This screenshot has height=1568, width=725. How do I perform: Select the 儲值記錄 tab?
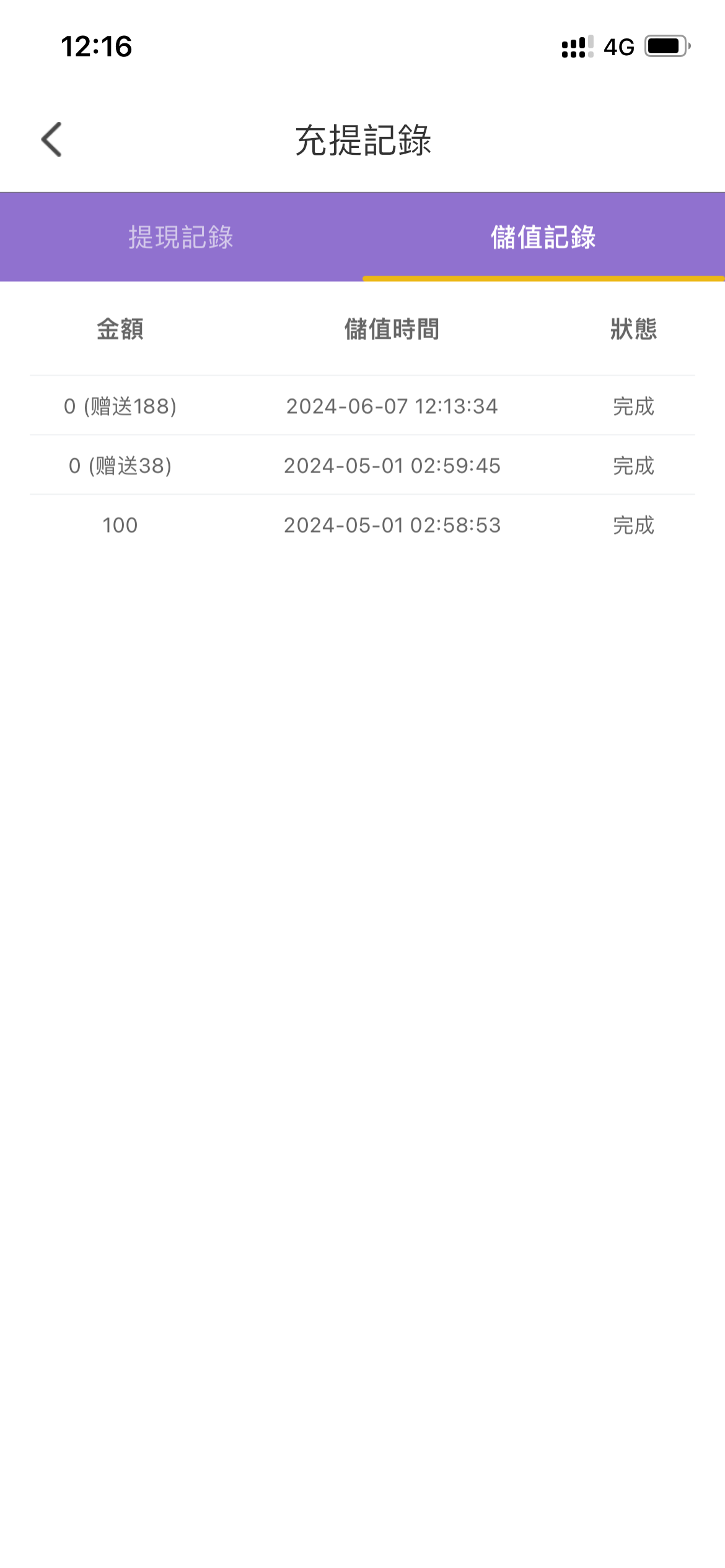click(x=543, y=237)
